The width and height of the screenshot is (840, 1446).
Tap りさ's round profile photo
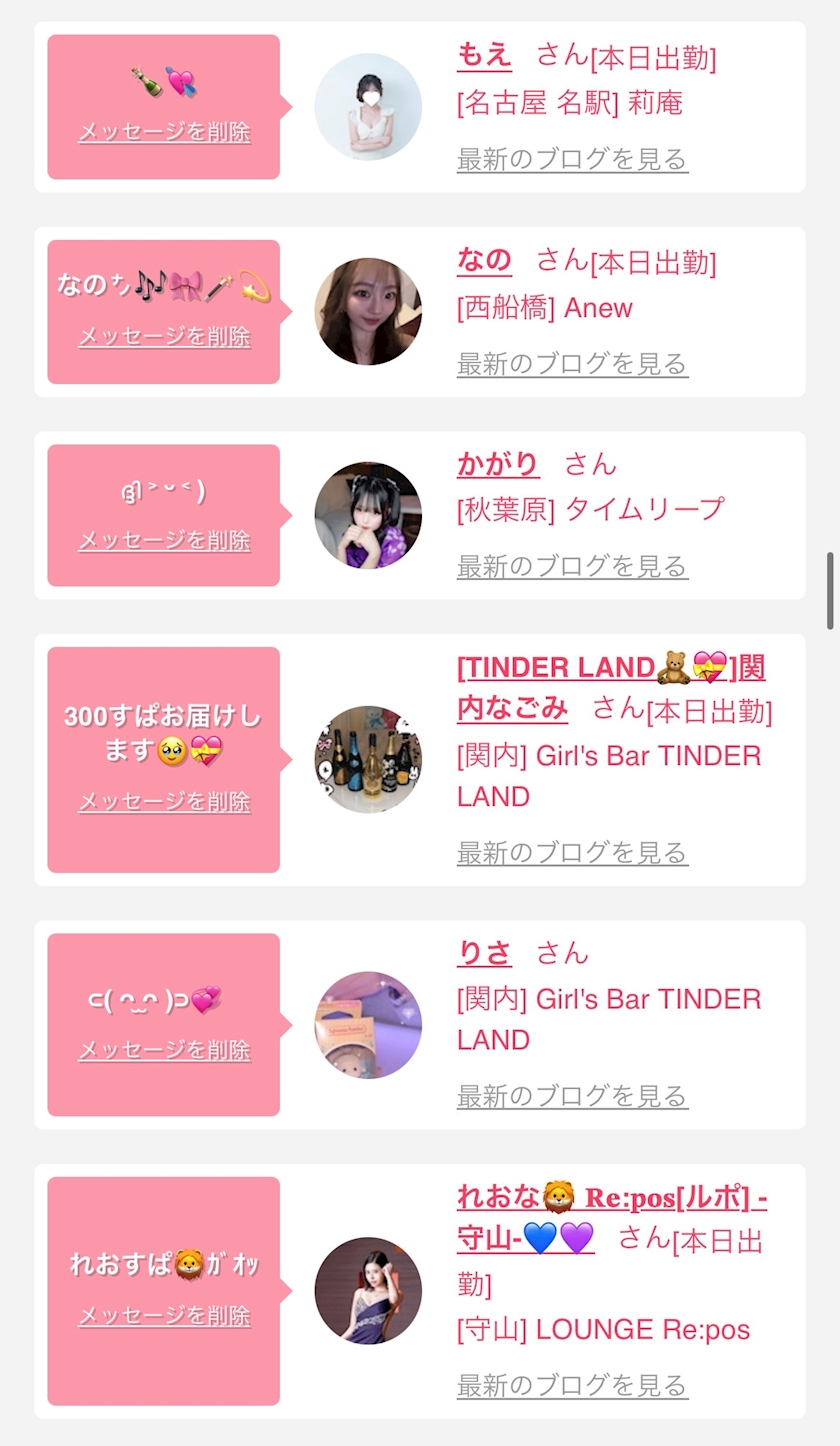click(x=368, y=1025)
